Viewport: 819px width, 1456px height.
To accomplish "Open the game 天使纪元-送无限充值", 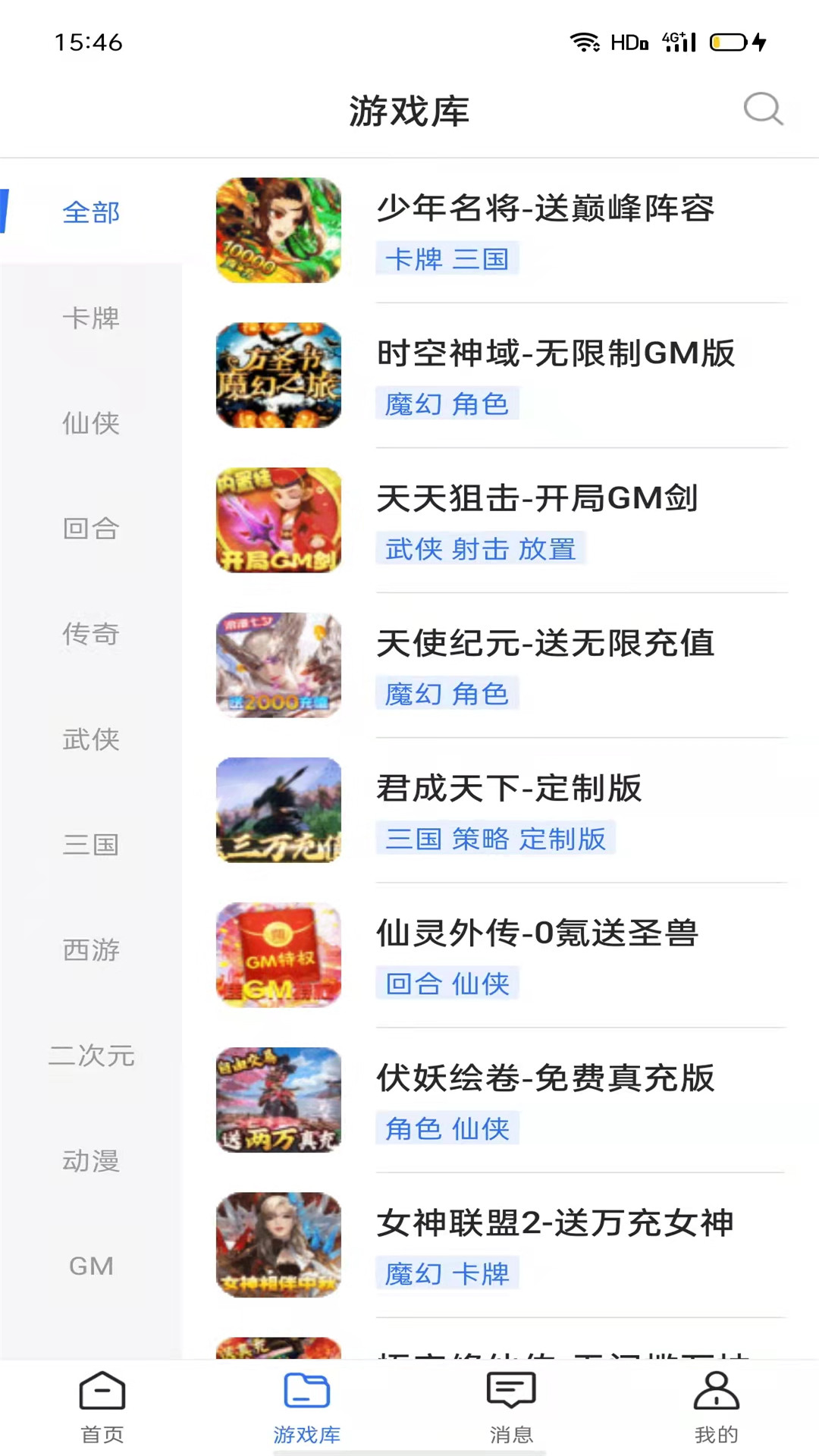I will 500,665.
